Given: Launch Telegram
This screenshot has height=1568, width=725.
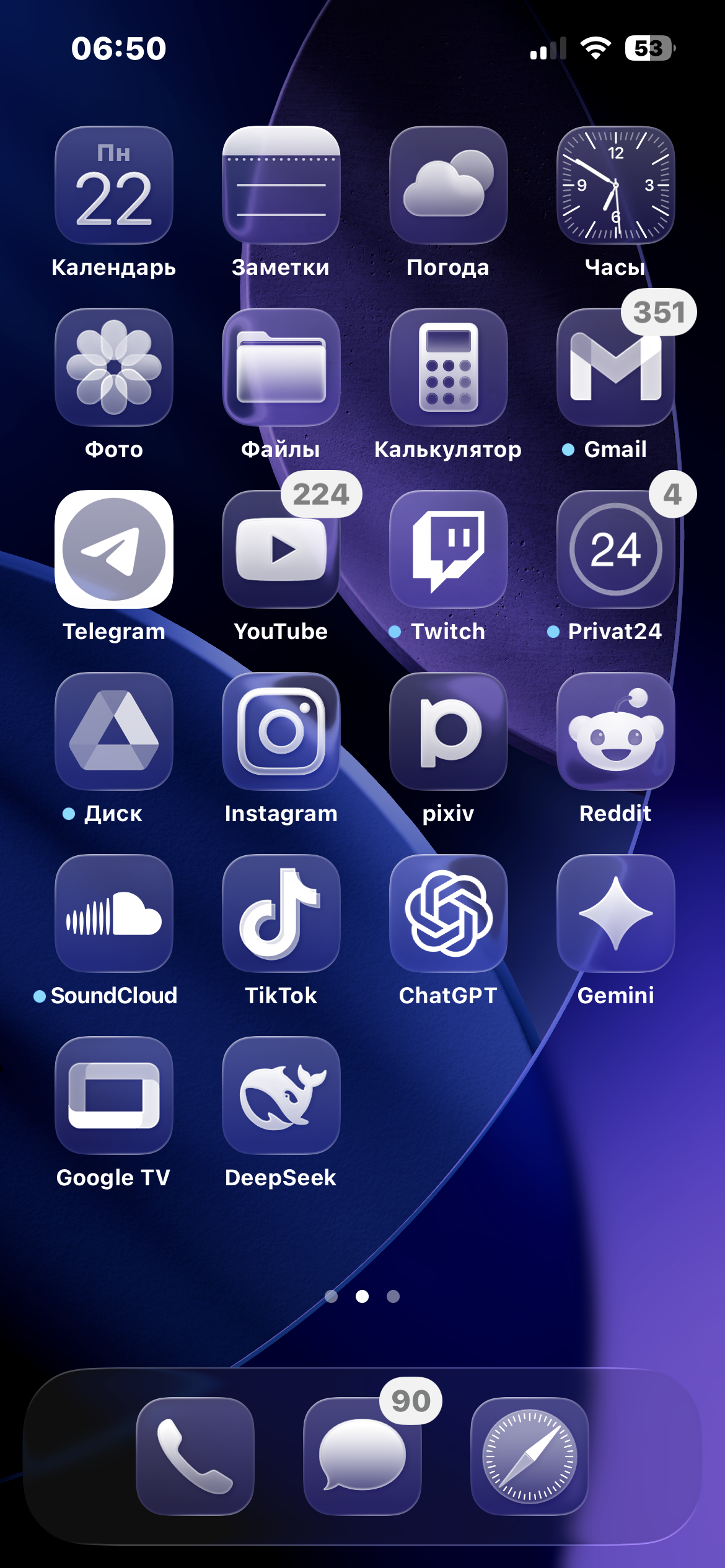Looking at the screenshot, I should coord(114,549).
